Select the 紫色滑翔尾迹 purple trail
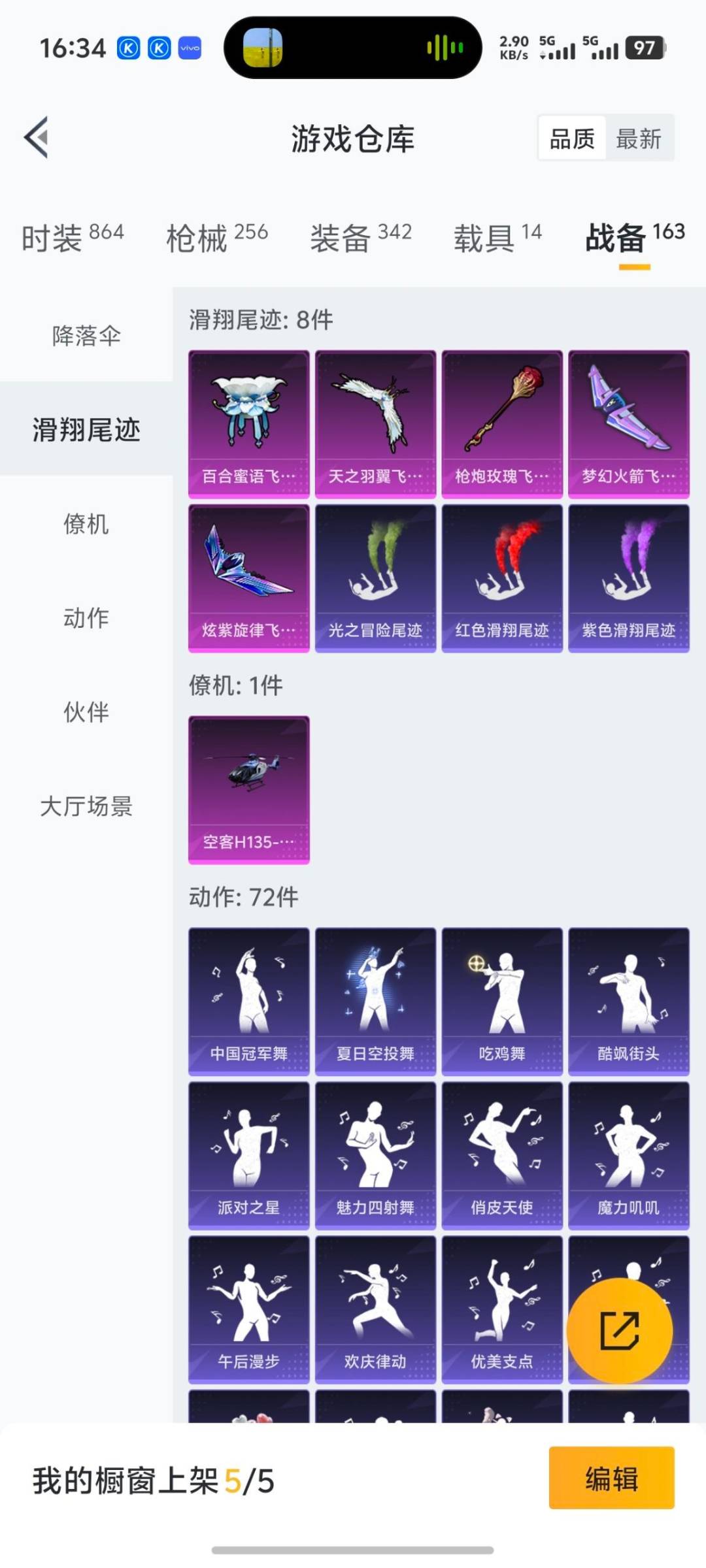The width and height of the screenshot is (706, 1568). pyautogui.click(x=628, y=578)
